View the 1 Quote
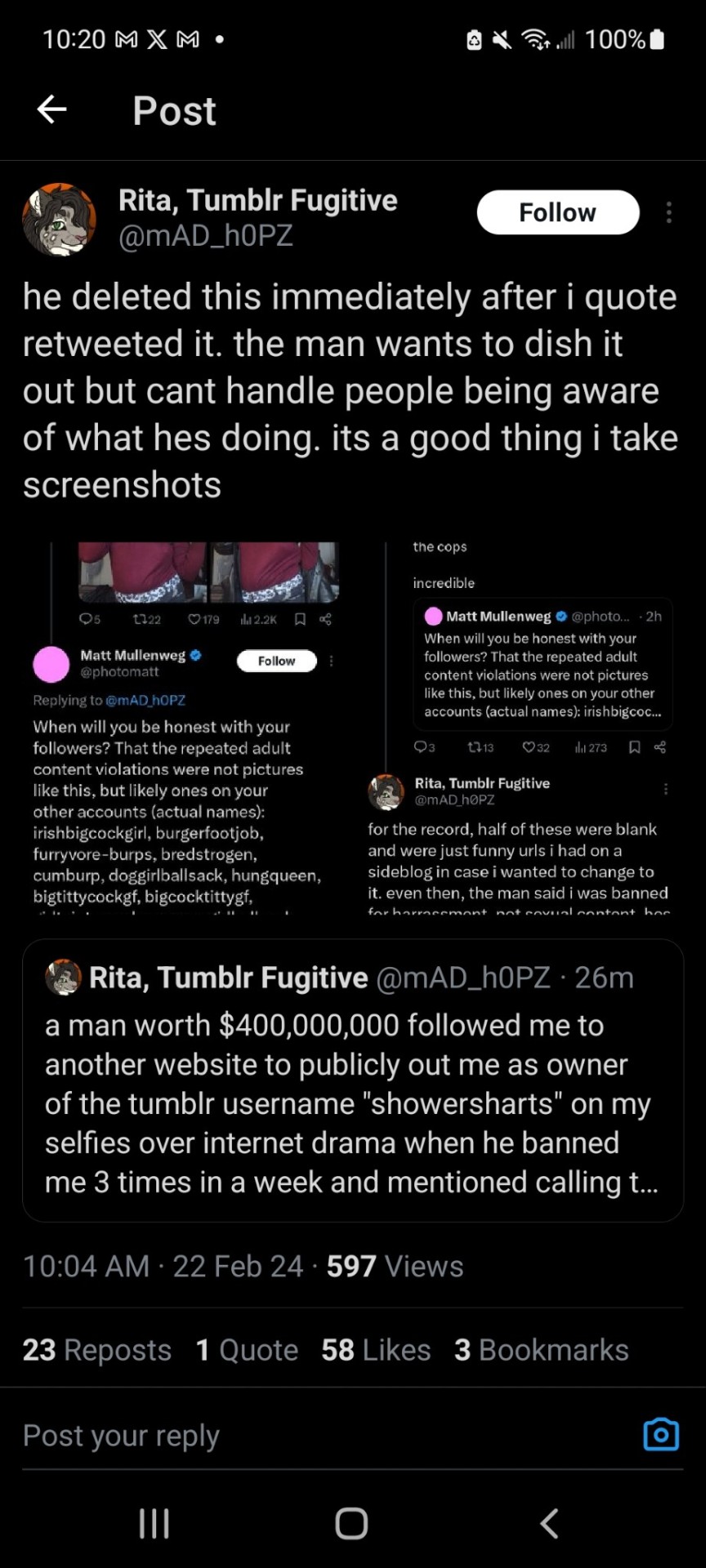This screenshot has height=1568, width=706. [x=247, y=1350]
